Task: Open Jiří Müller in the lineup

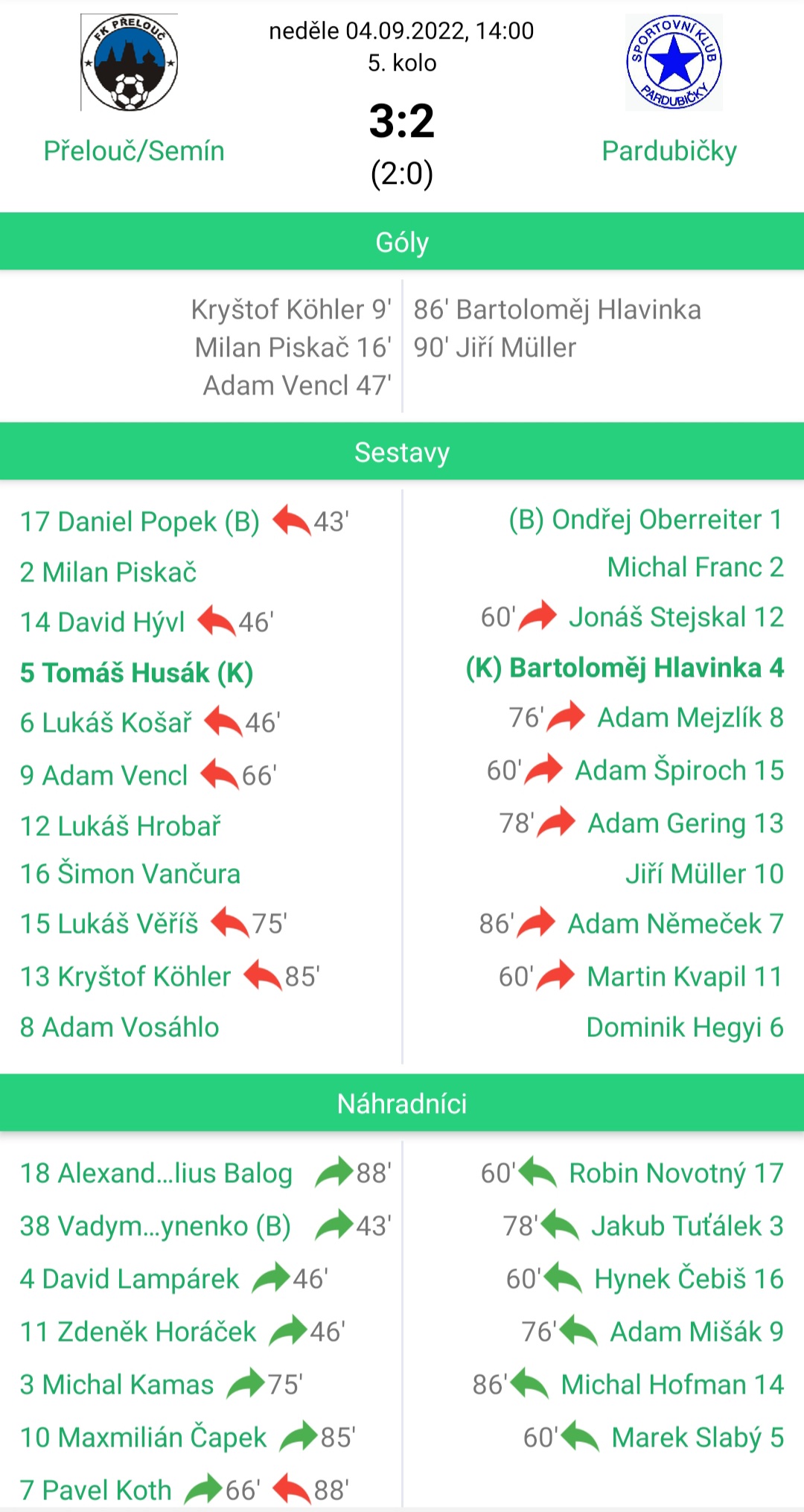Action: pos(704,874)
